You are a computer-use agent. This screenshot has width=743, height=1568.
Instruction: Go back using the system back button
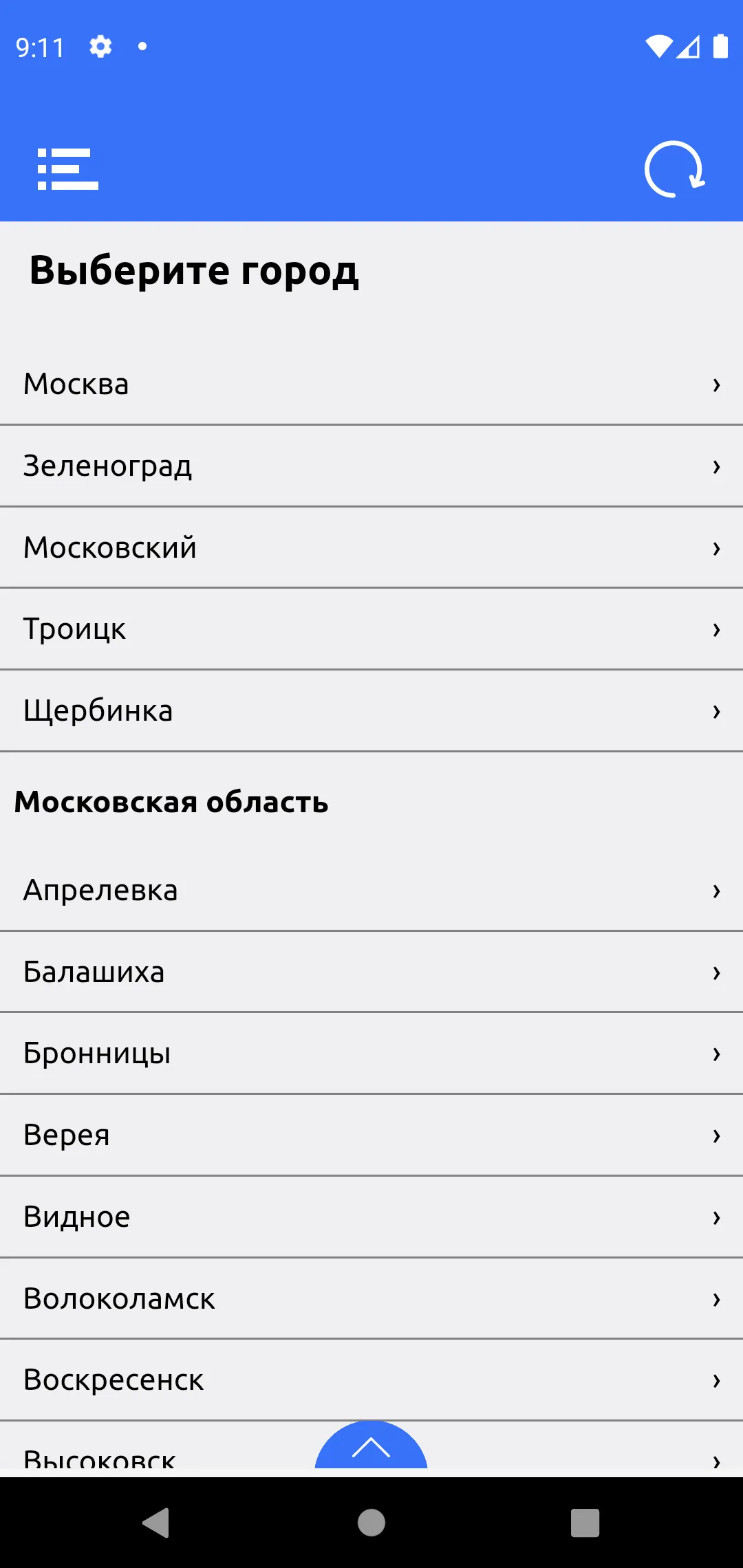tap(156, 1523)
